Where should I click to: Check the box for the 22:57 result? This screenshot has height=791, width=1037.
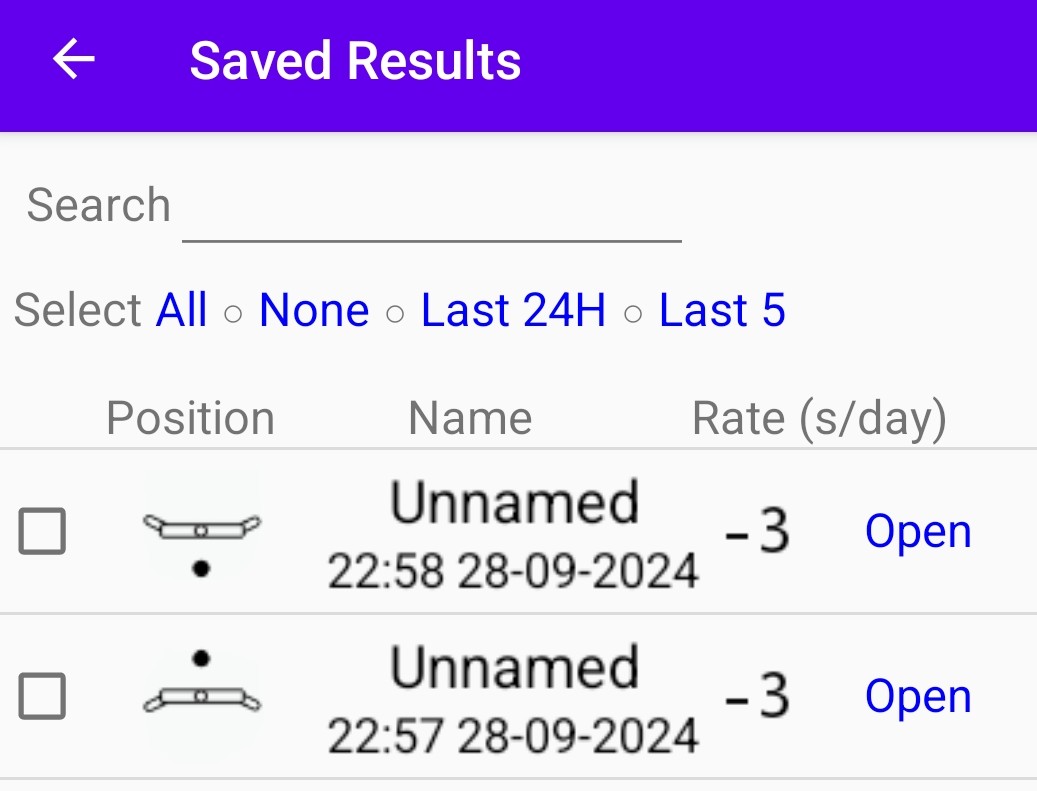coord(42,696)
